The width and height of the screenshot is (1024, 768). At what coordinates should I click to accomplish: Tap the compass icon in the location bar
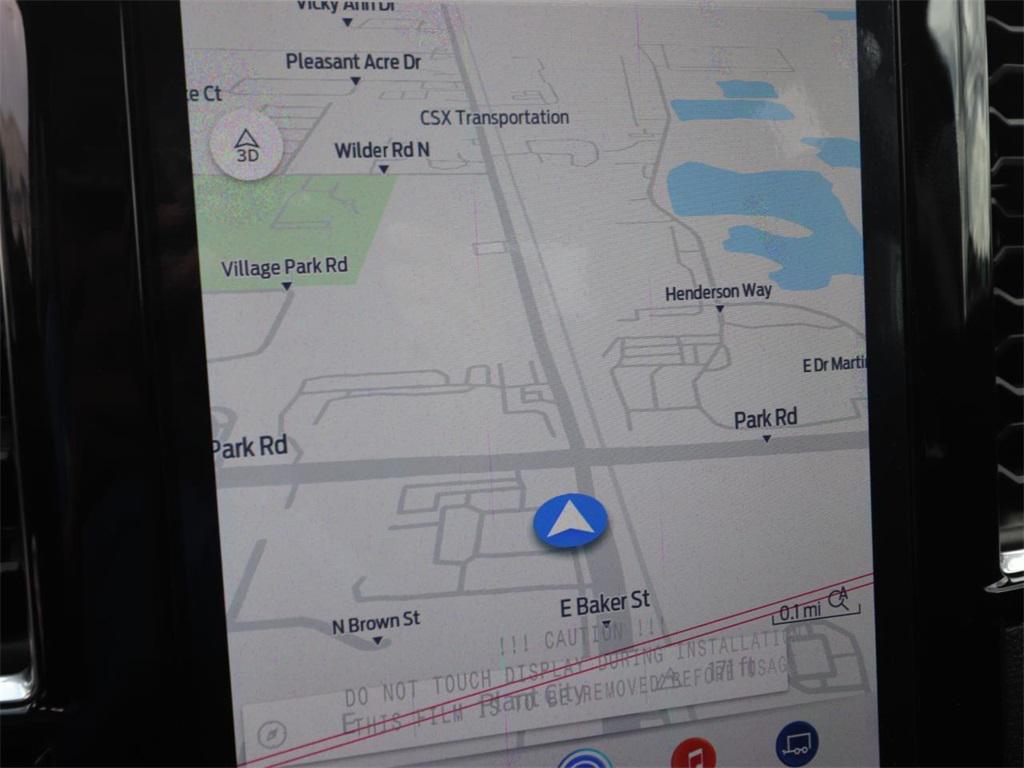click(x=271, y=735)
